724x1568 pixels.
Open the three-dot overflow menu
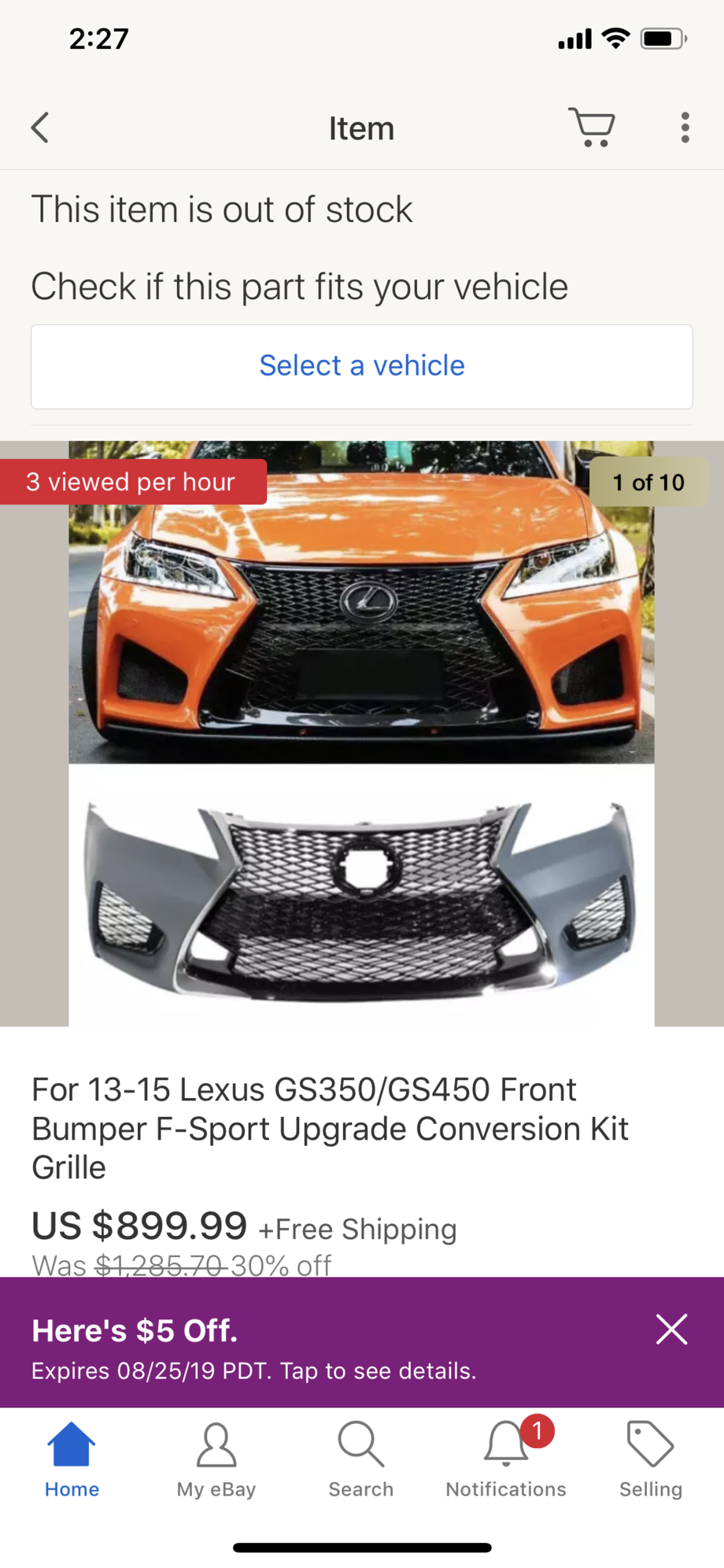click(x=685, y=128)
